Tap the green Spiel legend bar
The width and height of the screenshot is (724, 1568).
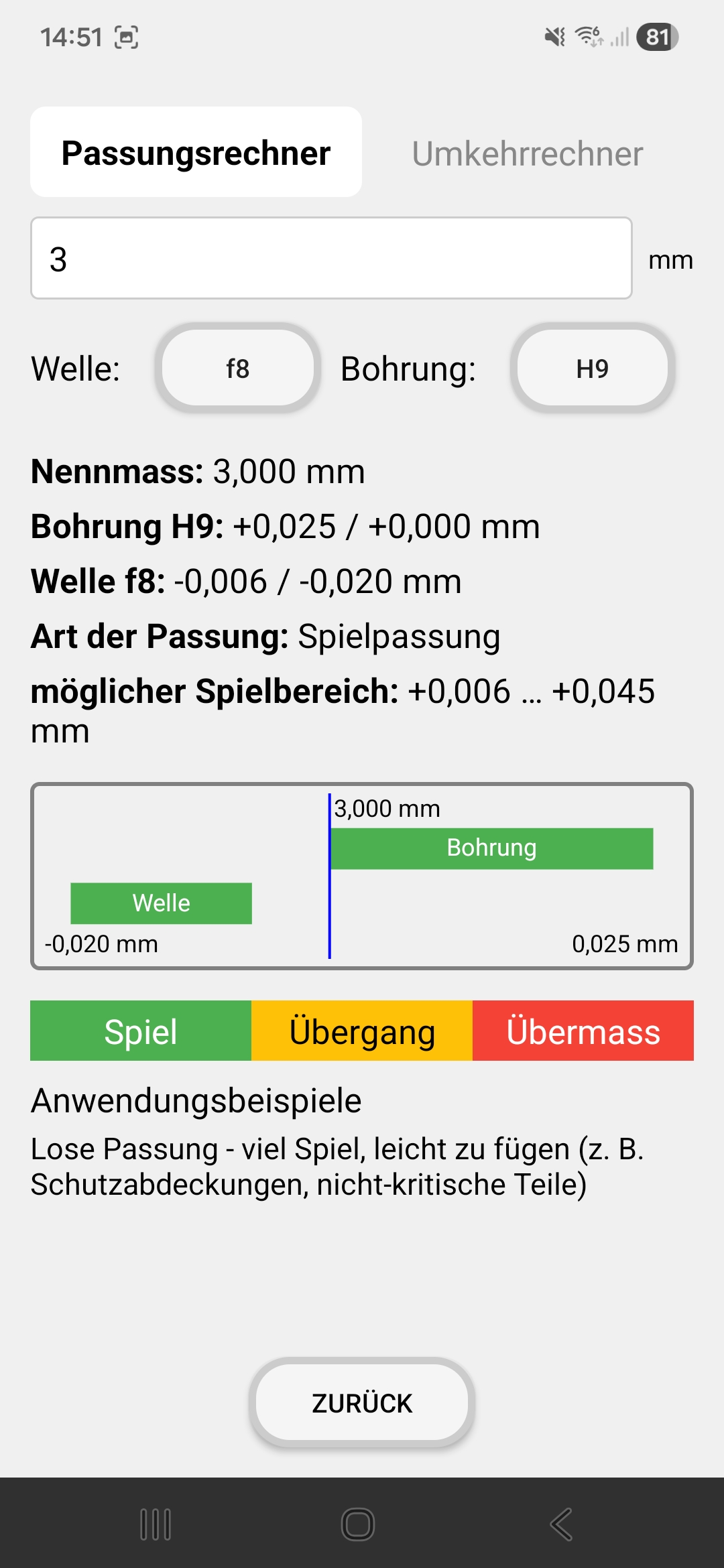tap(141, 1031)
